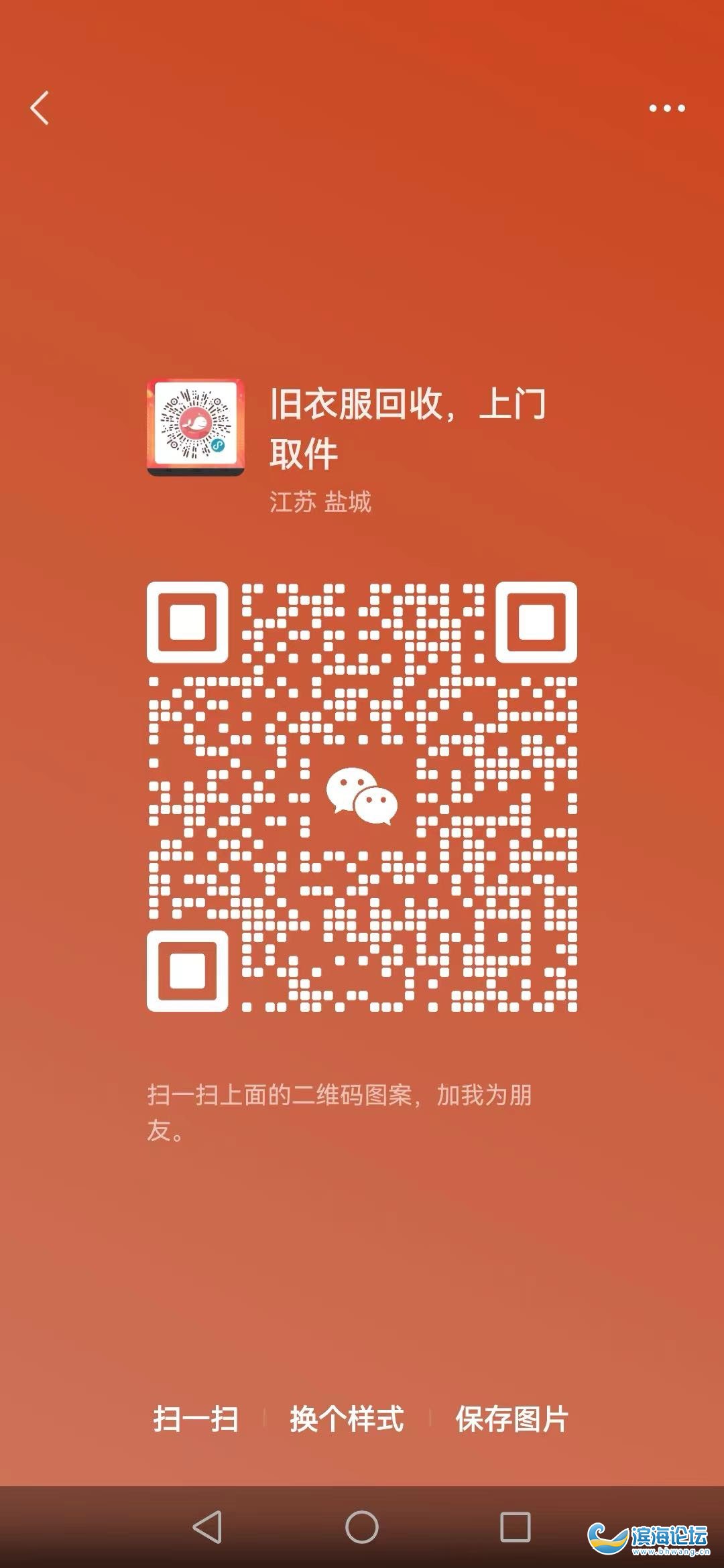Open recent apps with the square button
Image resolution: width=724 pixels, height=1568 pixels.
tap(516, 1526)
